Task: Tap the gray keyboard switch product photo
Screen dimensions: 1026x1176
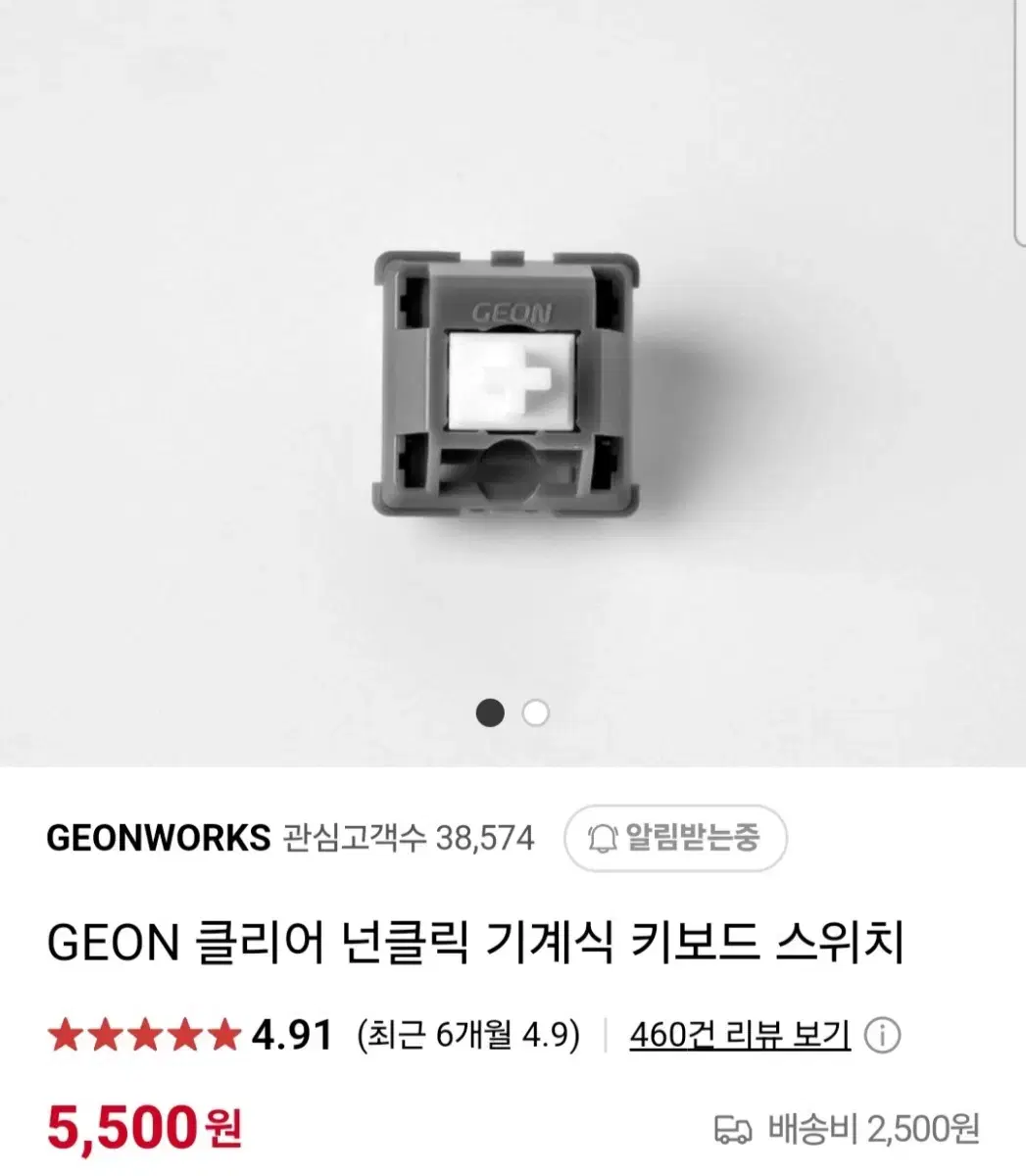Action: (507, 387)
